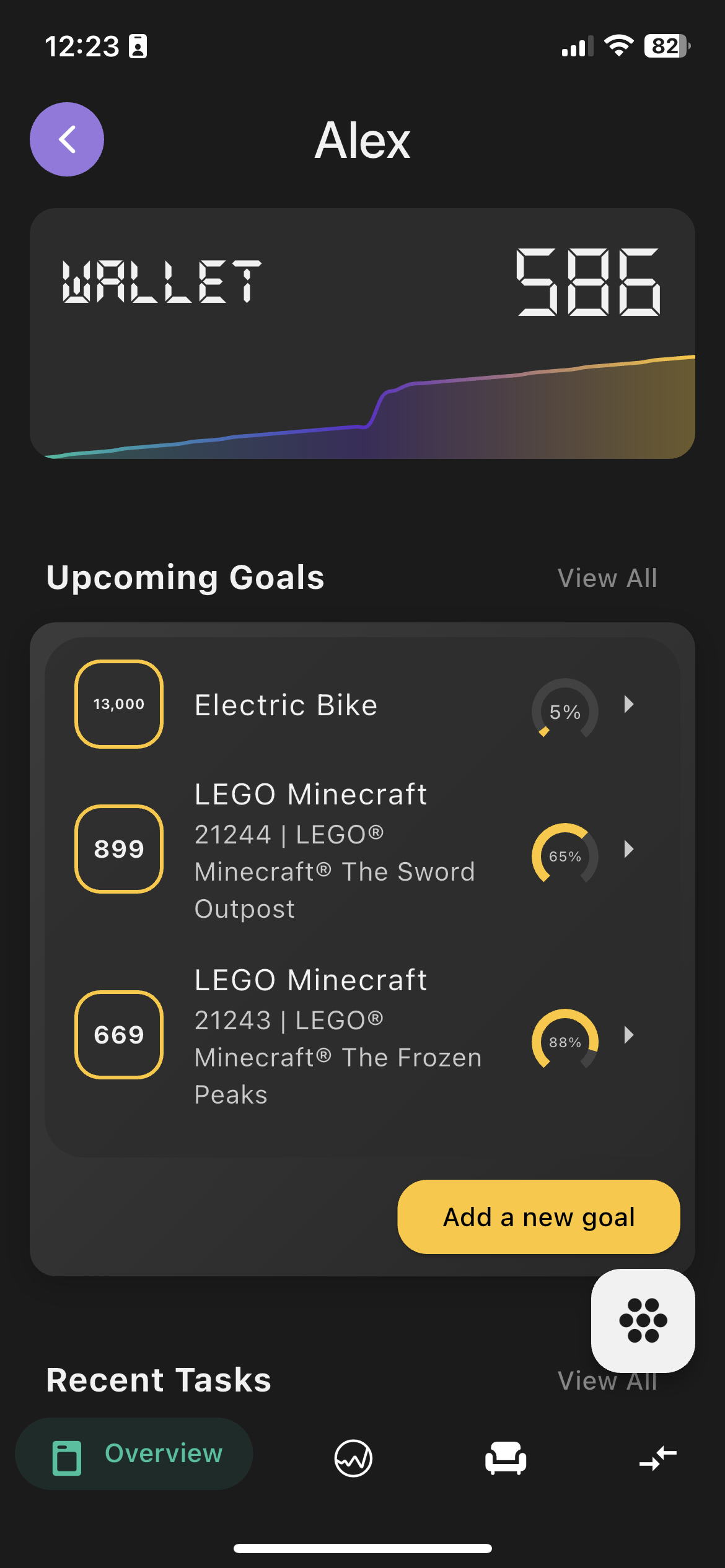This screenshot has height=1568, width=725.
Task: Switch to the chart activity tab
Action: 353,1458
